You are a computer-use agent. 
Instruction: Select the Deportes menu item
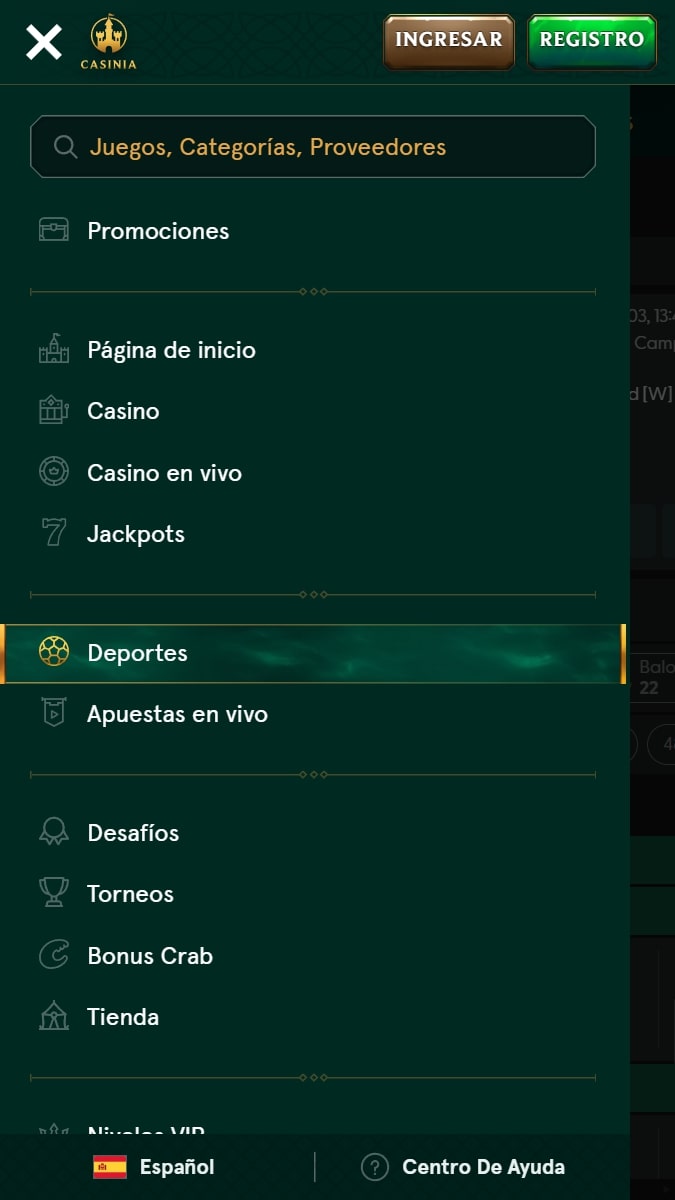point(315,654)
